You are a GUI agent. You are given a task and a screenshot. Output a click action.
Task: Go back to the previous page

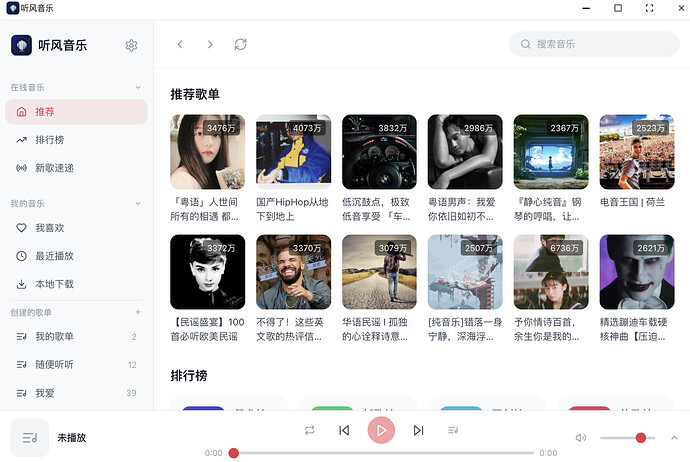pyautogui.click(x=180, y=44)
